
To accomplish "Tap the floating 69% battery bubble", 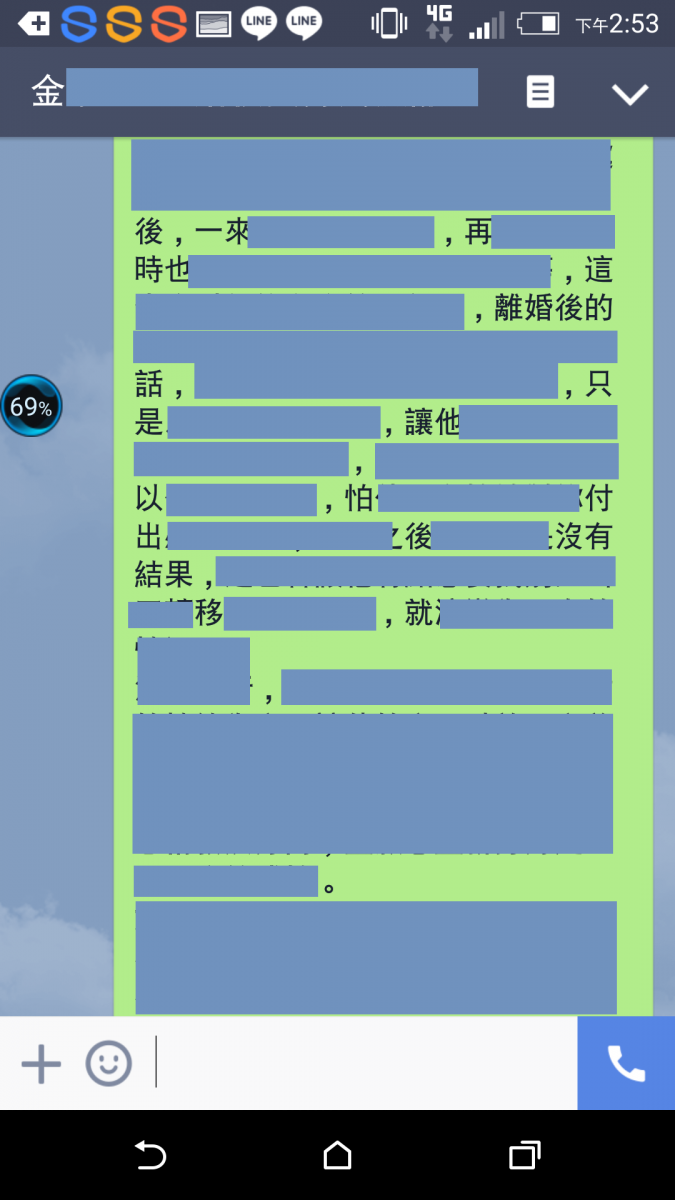I will [31, 406].
